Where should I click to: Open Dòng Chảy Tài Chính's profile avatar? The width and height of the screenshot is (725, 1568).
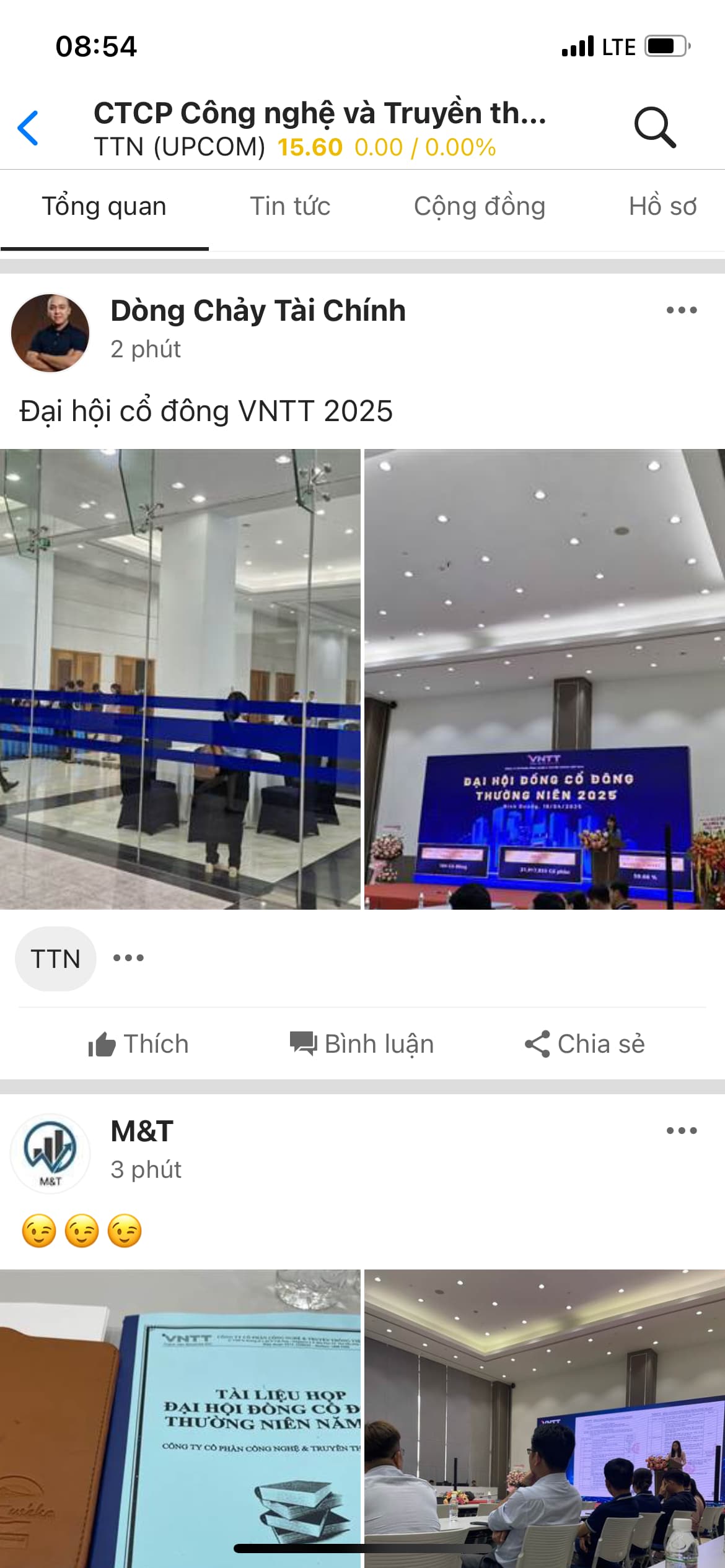(50, 333)
